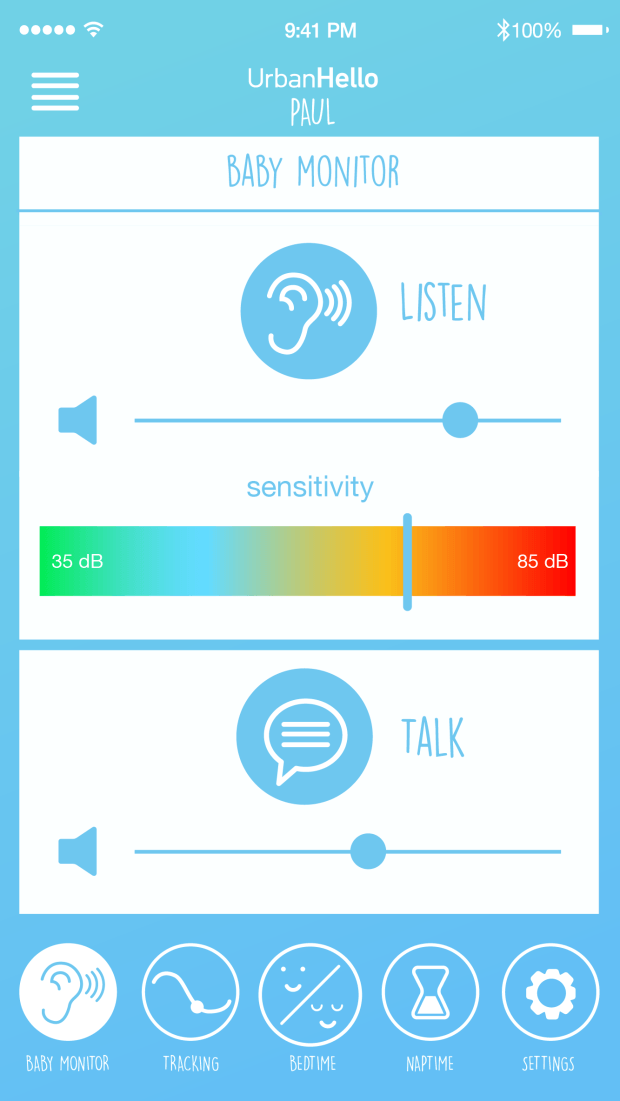Image resolution: width=620 pixels, height=1101 pixels.
Task: Tap the sensitivity dB bar marker
Action: (407, 562)
